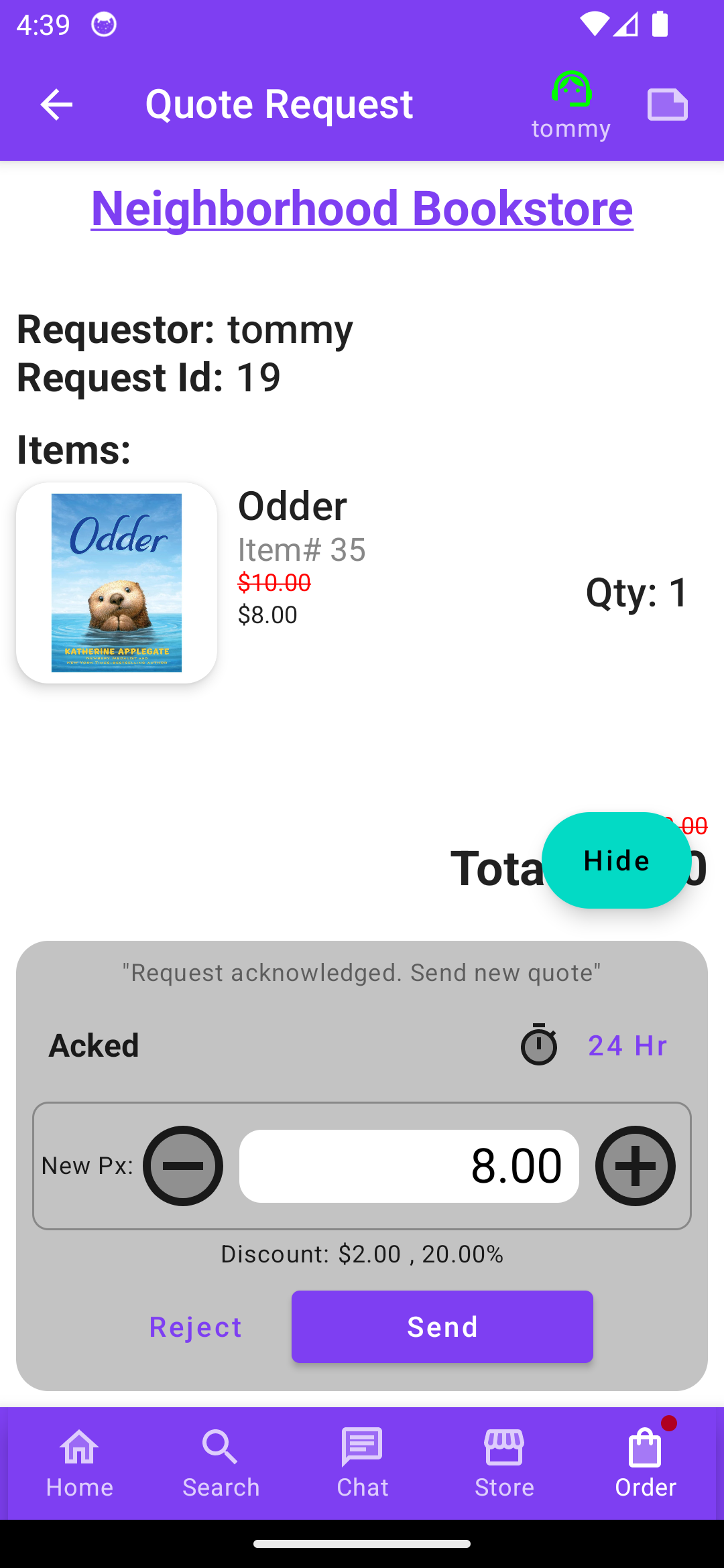The width and height of the screenshot is (724, 1568).
Task: Edit the new price field 8.00
Action: (x=409, y=1166)
